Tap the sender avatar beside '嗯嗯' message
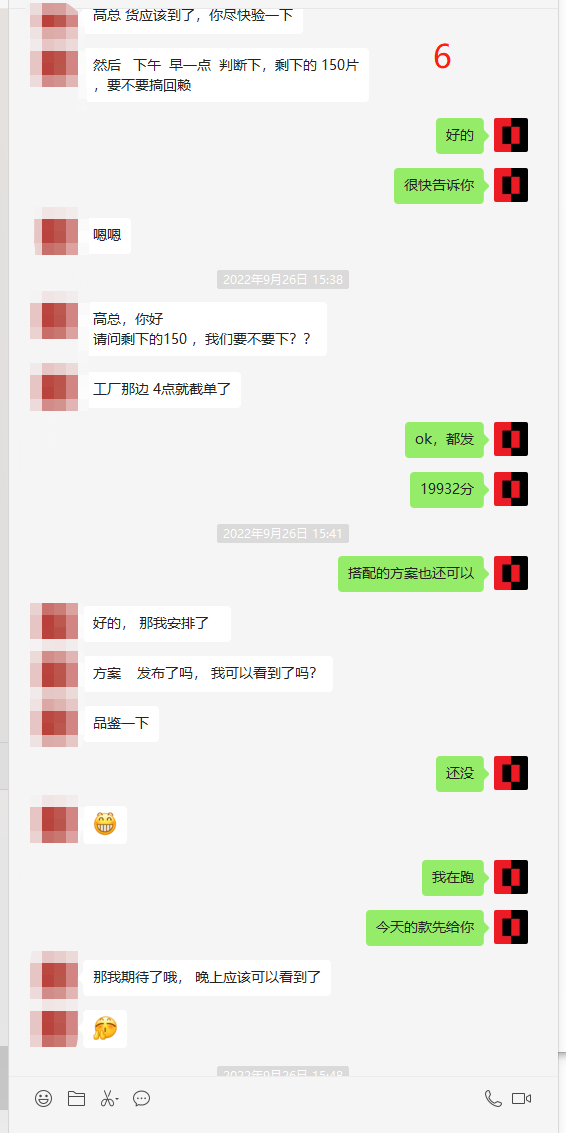The height and width of the screenshot is (1133, 566). coord(56,232)
